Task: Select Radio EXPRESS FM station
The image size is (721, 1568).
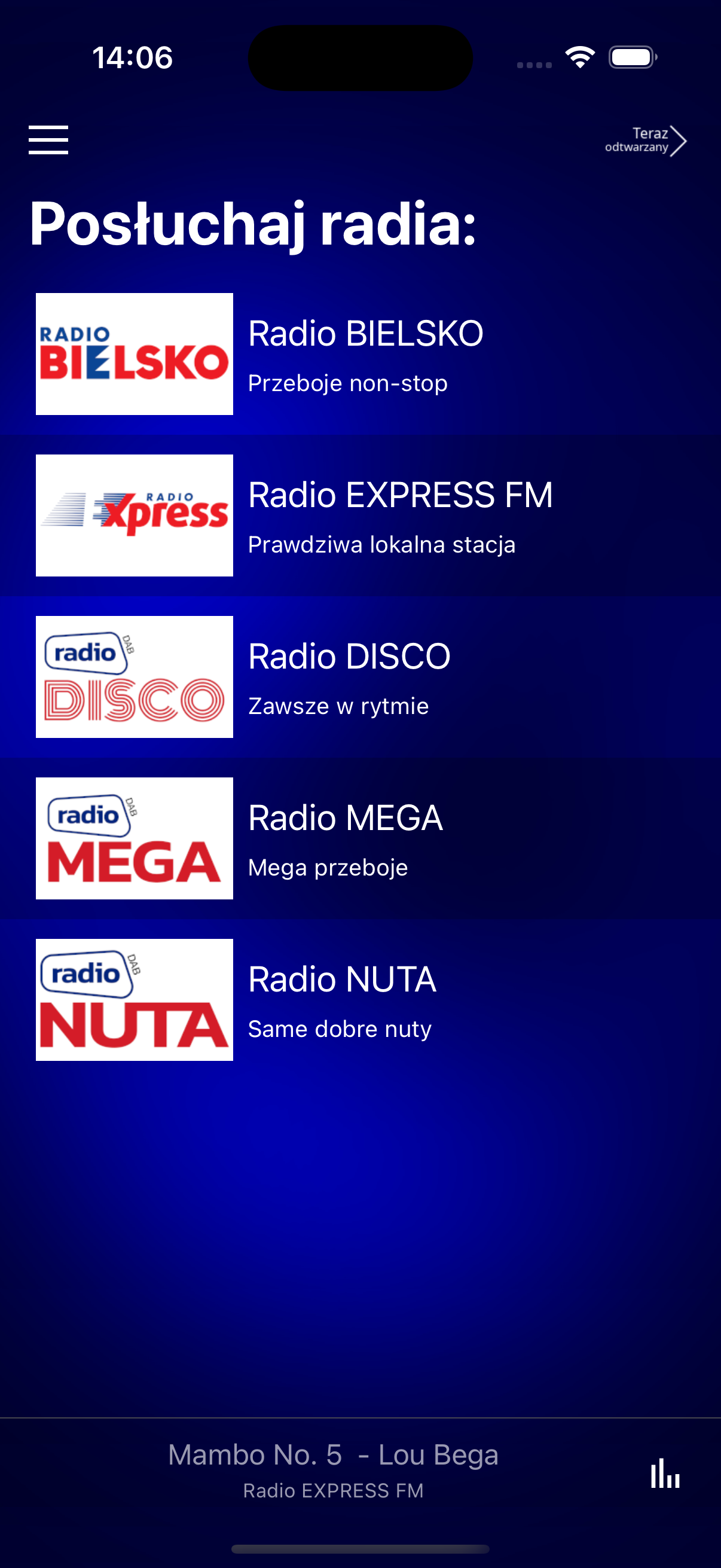Action: [360, 515]
